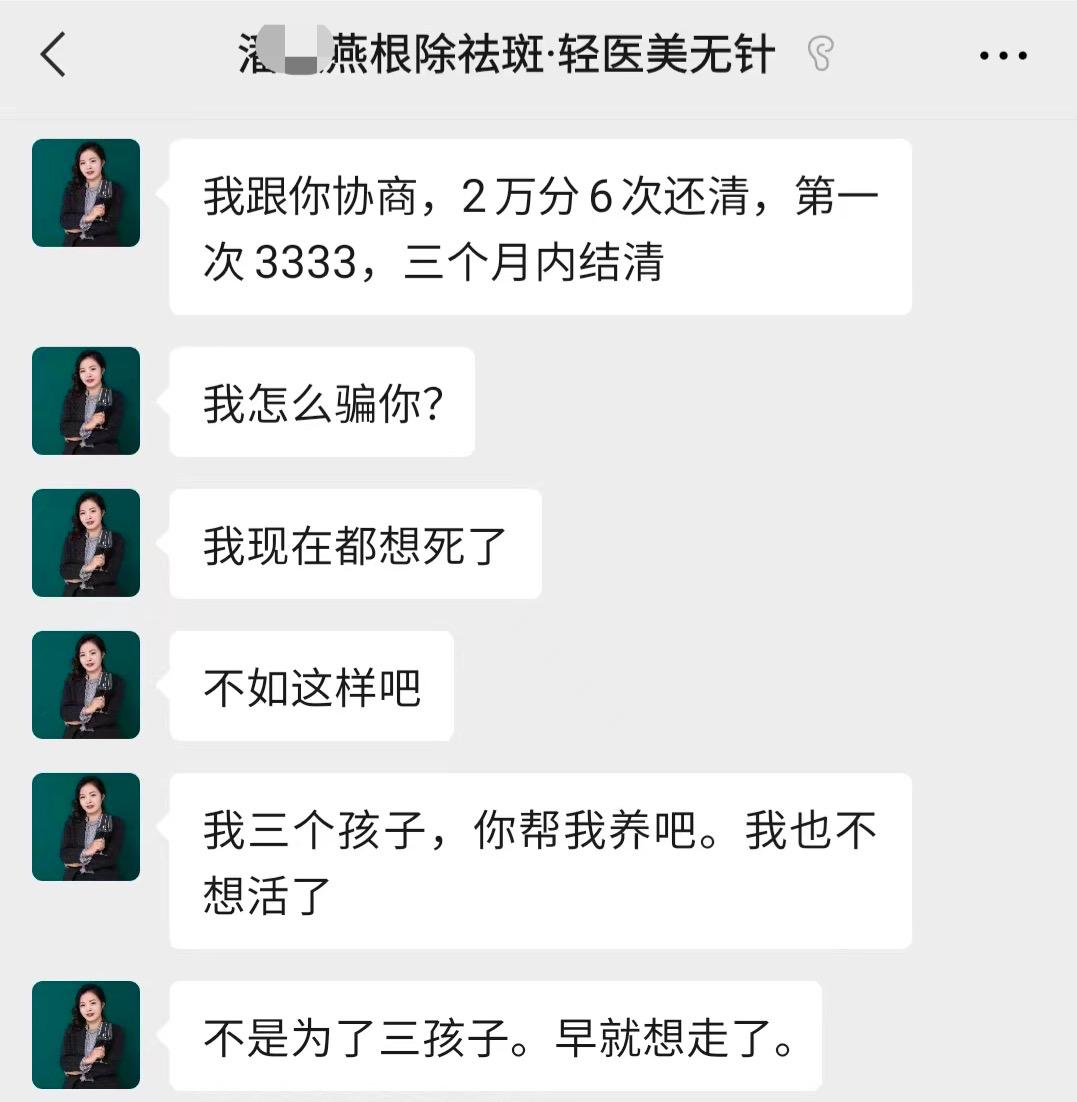Tap avatar beside the bottom message
This screenshot has width=1077, height=1102.
[x=85, y=1036]
